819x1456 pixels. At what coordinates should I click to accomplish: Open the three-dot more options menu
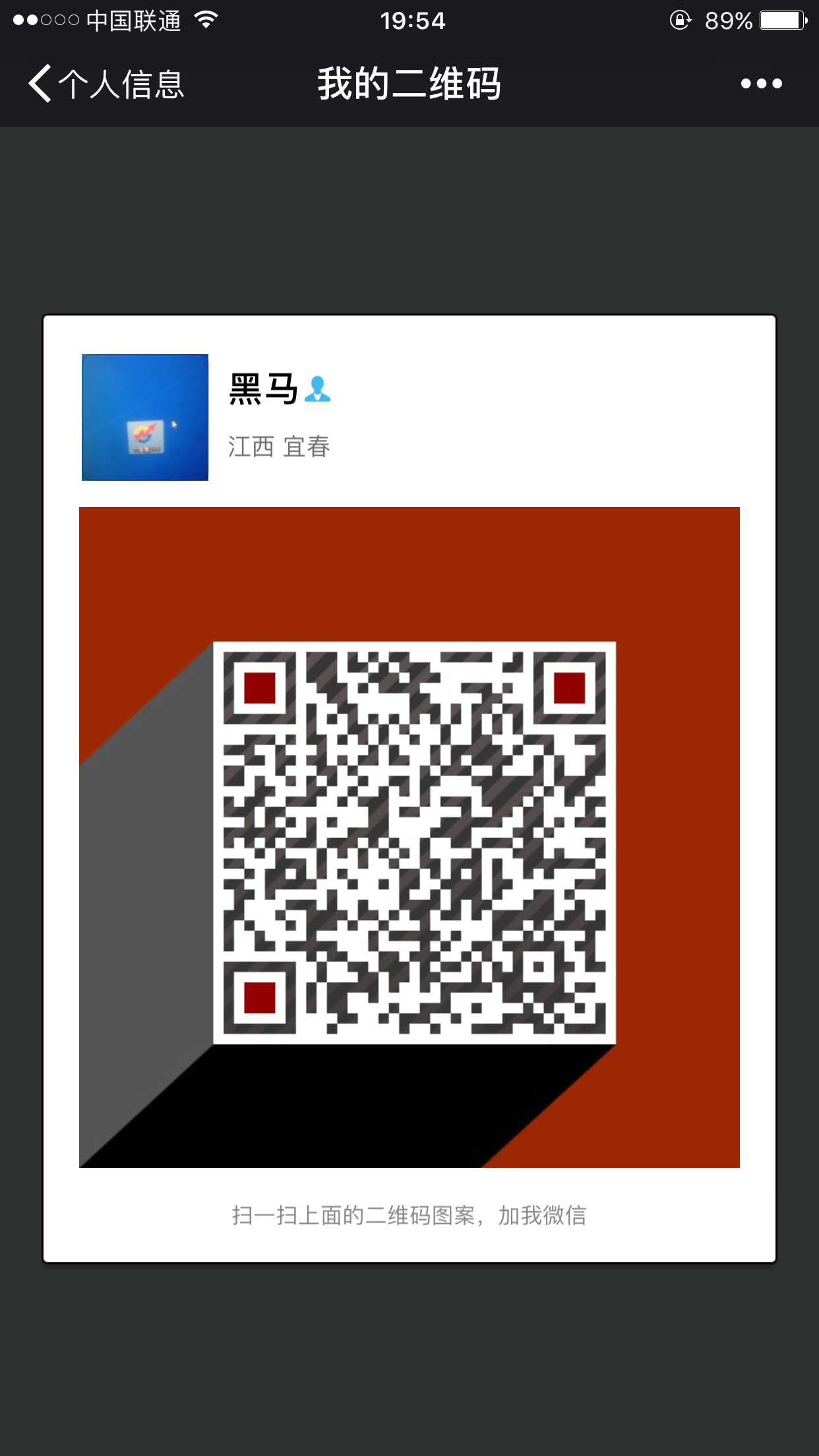761,84
